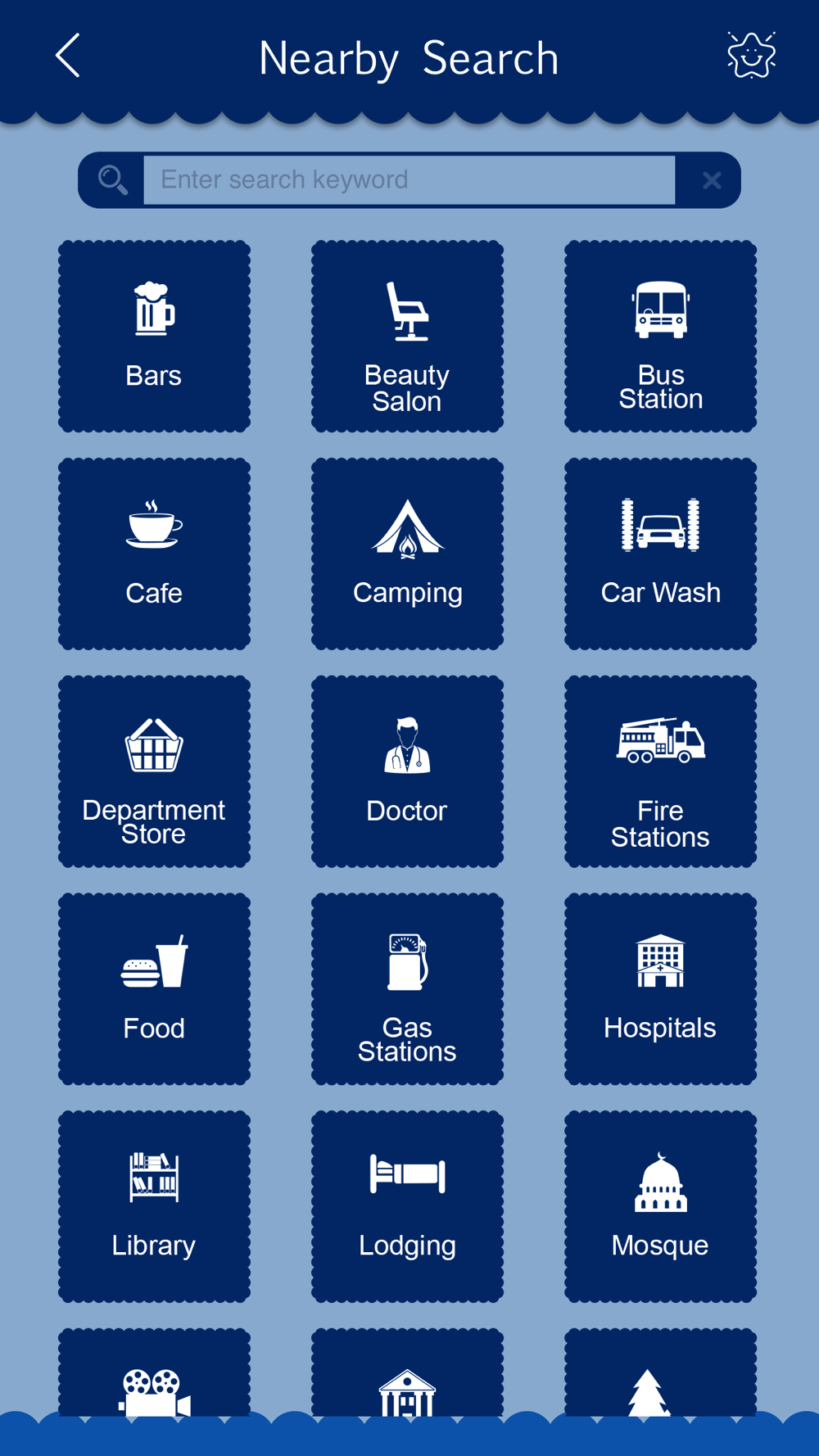This screenshot has width=819, height=1456.
Task: Find nearby Bus Station
Action: (660, 336)
